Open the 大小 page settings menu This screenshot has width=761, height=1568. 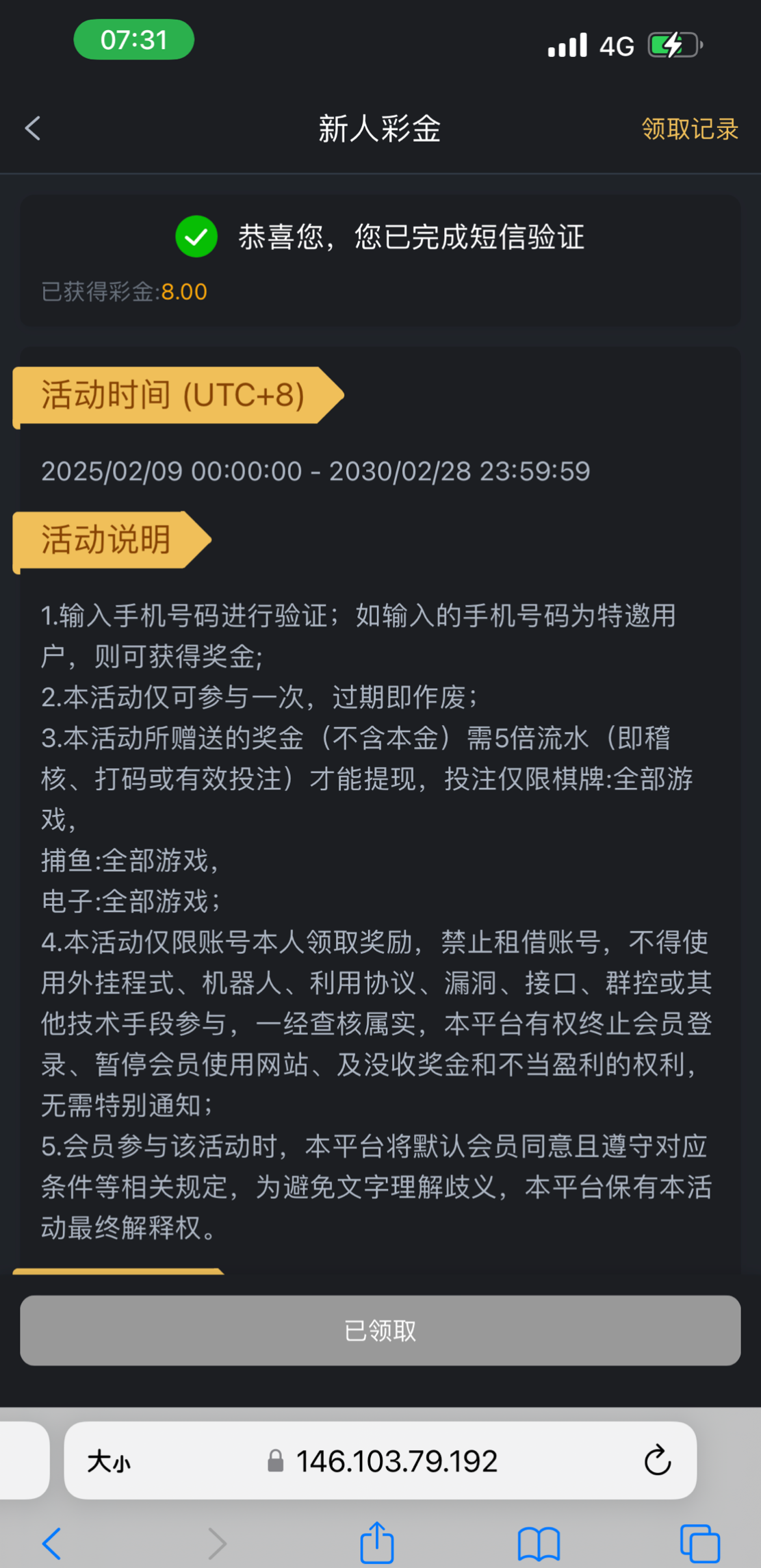(109, 1462)
